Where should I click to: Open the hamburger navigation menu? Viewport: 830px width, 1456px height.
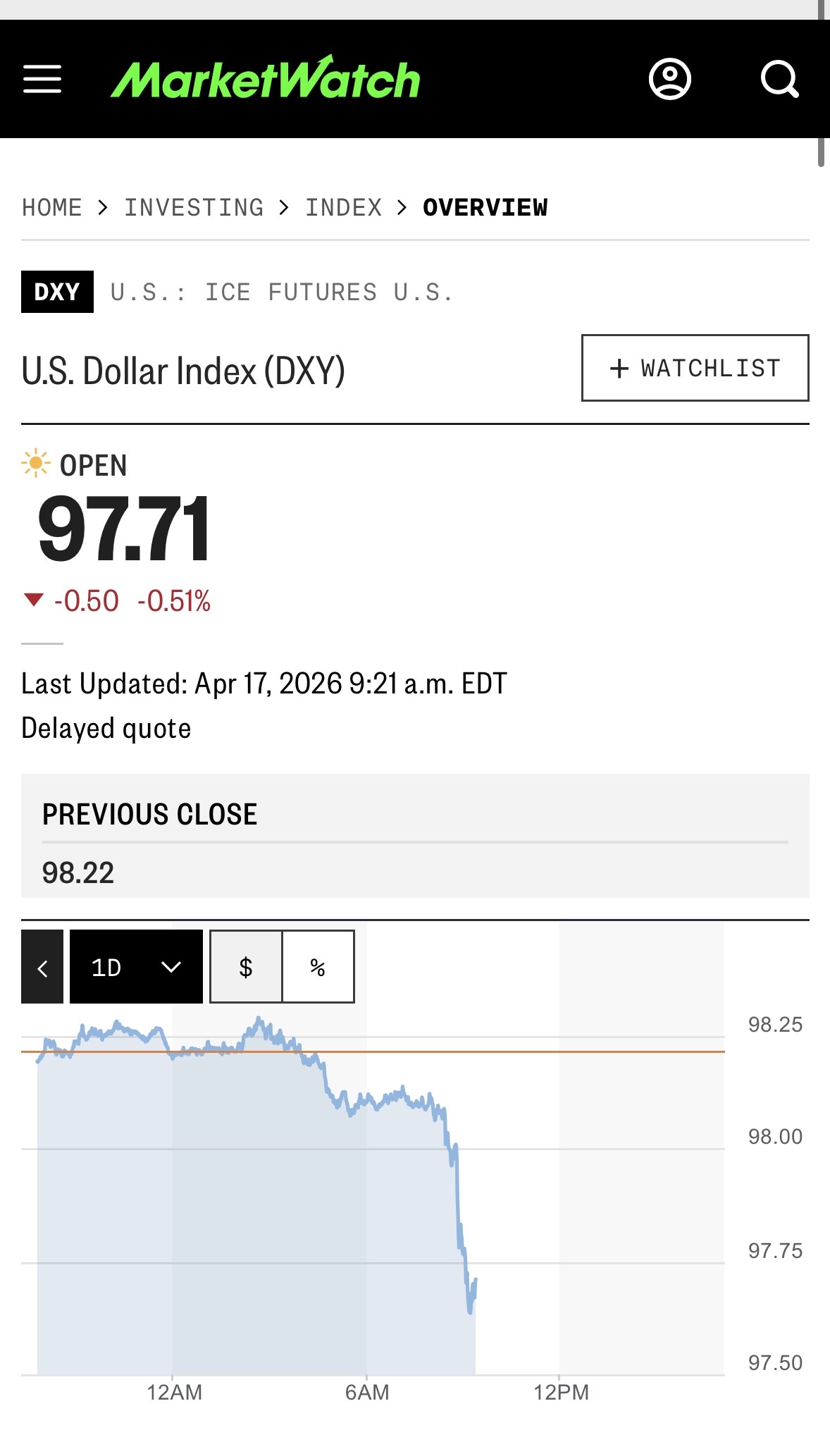tap(42, 79)
